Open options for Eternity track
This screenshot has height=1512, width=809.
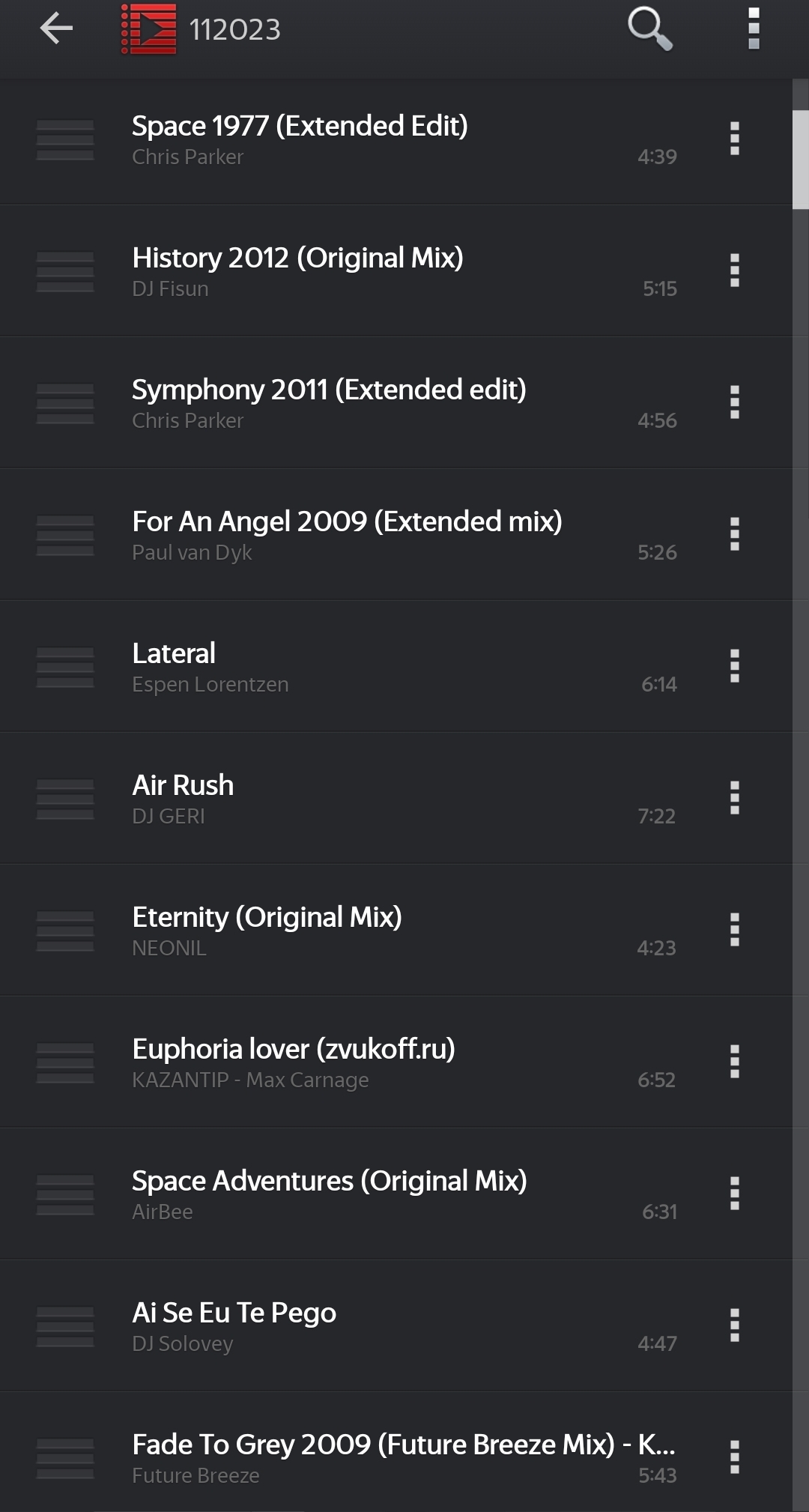click(734, 931)
